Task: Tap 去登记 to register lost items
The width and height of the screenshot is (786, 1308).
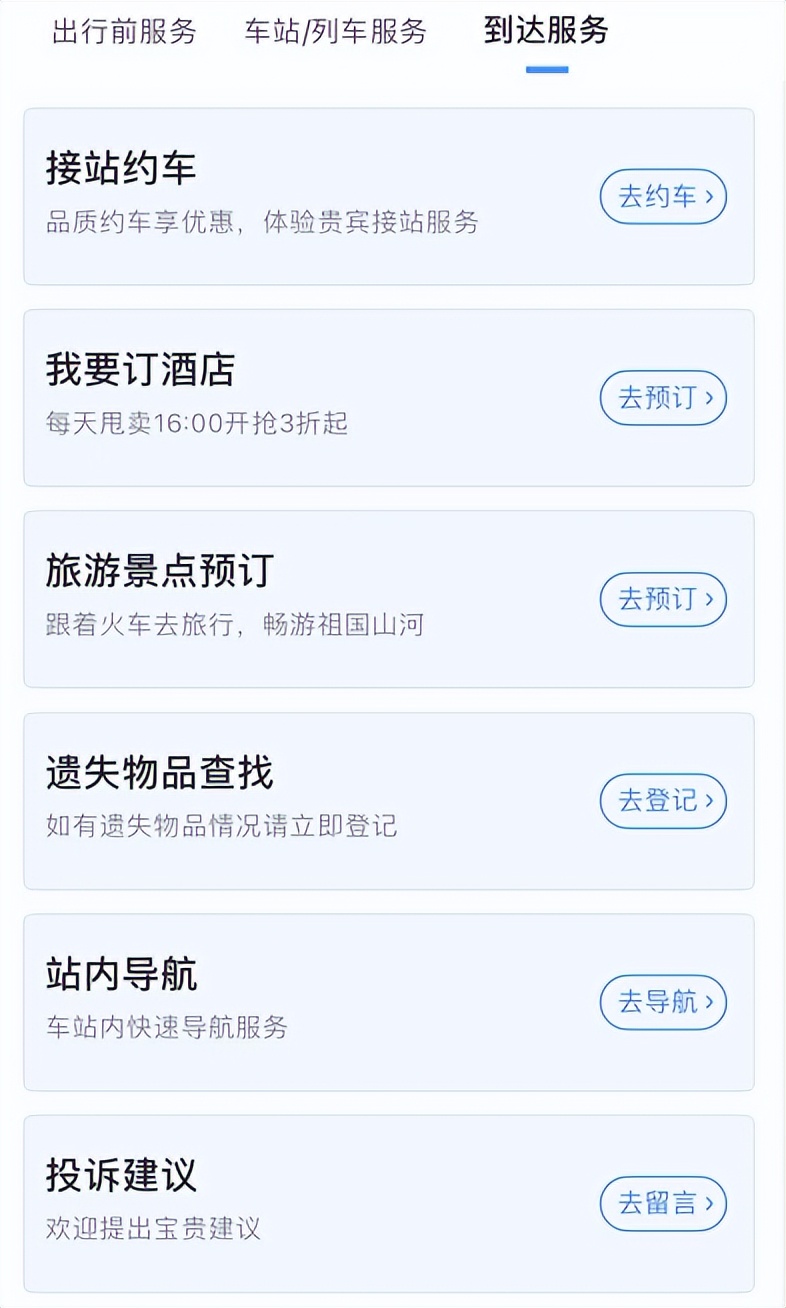Action: [662, 801]
